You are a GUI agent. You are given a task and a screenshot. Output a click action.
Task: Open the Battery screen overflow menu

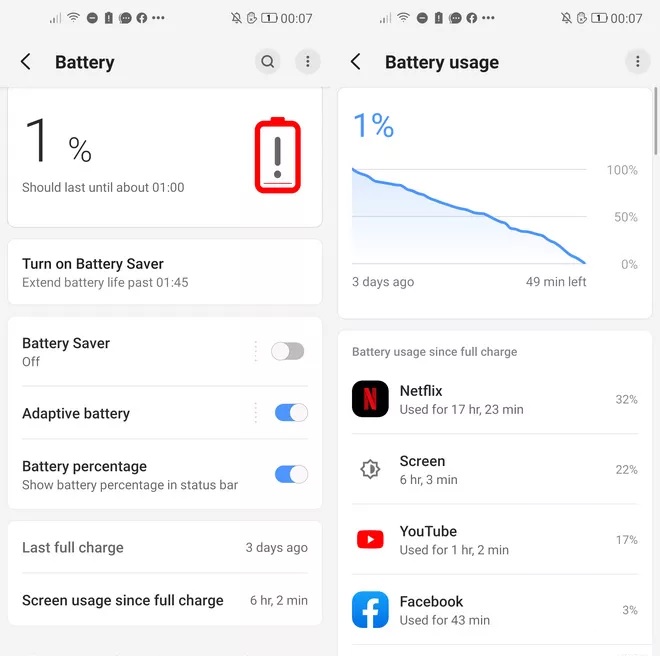click(x=307, y=62)
